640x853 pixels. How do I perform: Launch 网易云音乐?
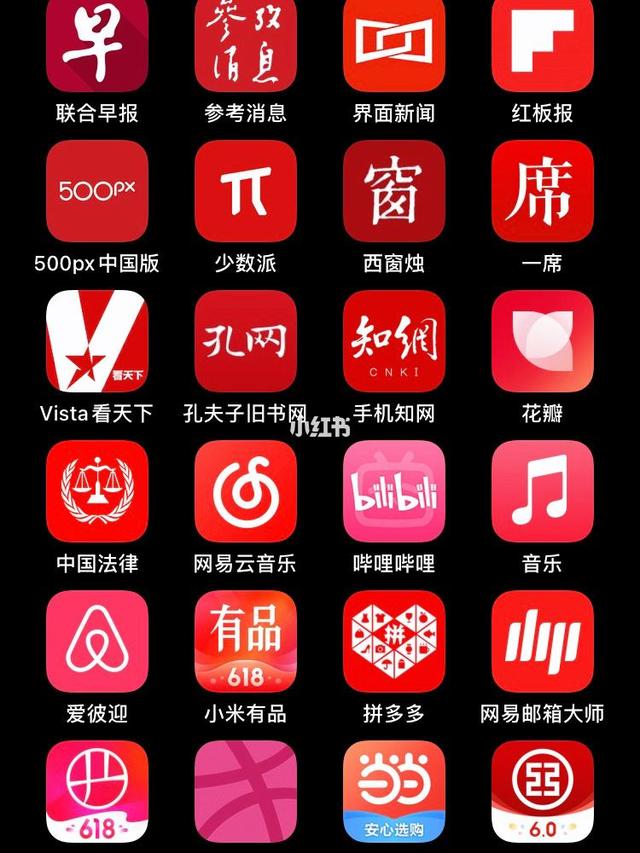[x=245, y=491]
